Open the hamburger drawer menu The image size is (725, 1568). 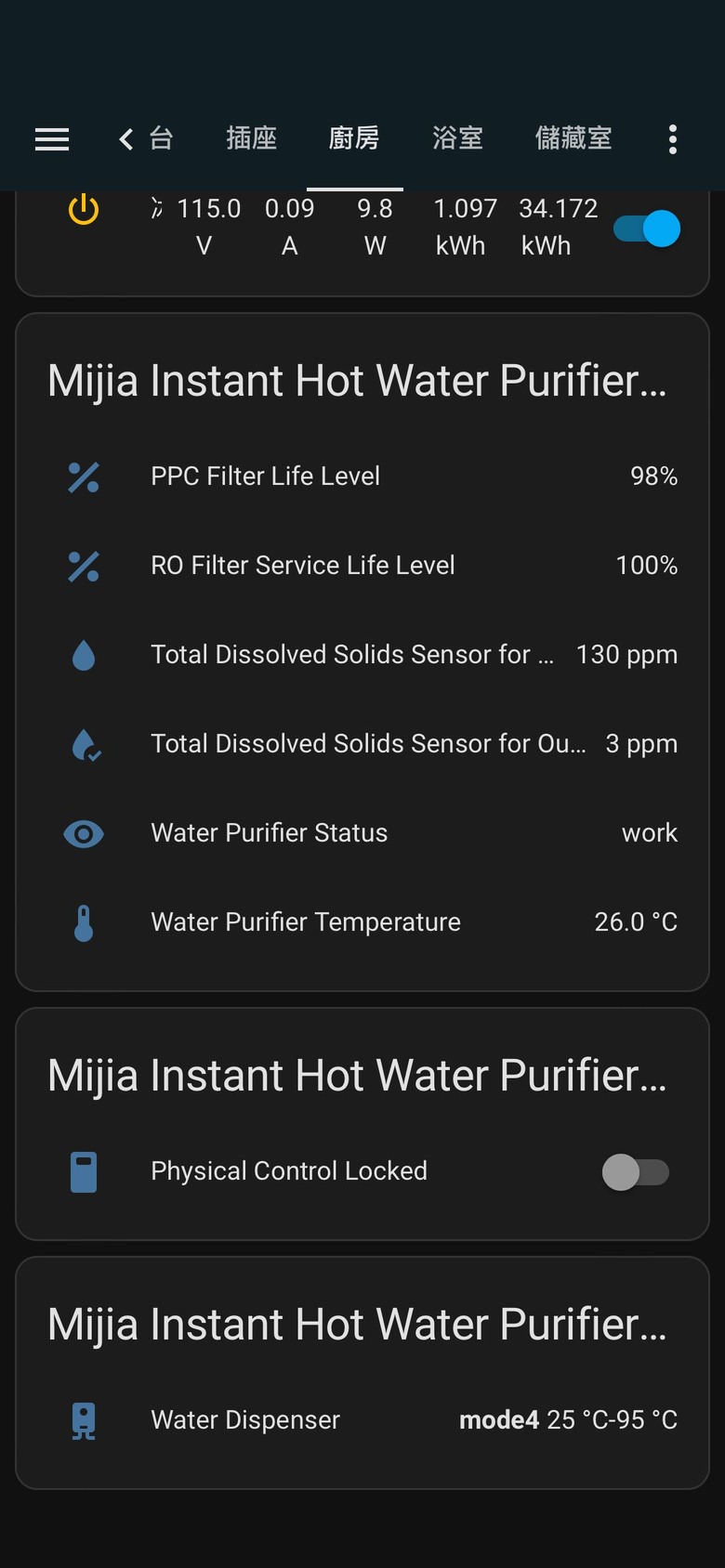tap(52, 139)
